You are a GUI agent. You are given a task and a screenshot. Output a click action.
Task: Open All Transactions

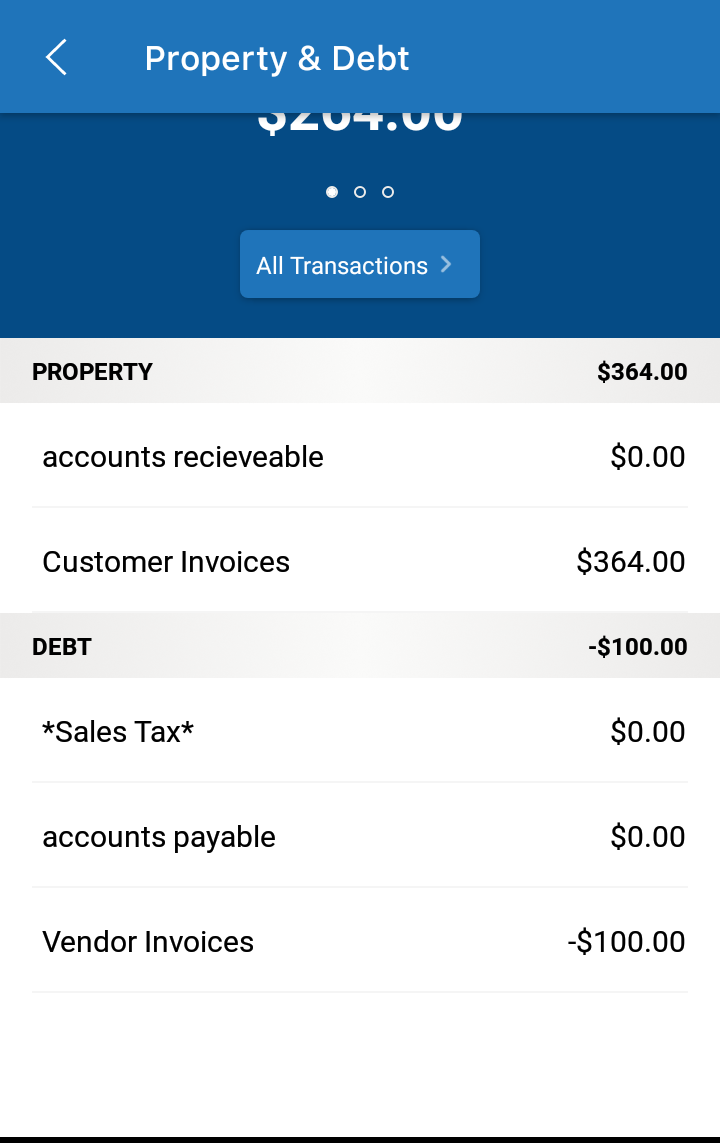pos(359,265)
